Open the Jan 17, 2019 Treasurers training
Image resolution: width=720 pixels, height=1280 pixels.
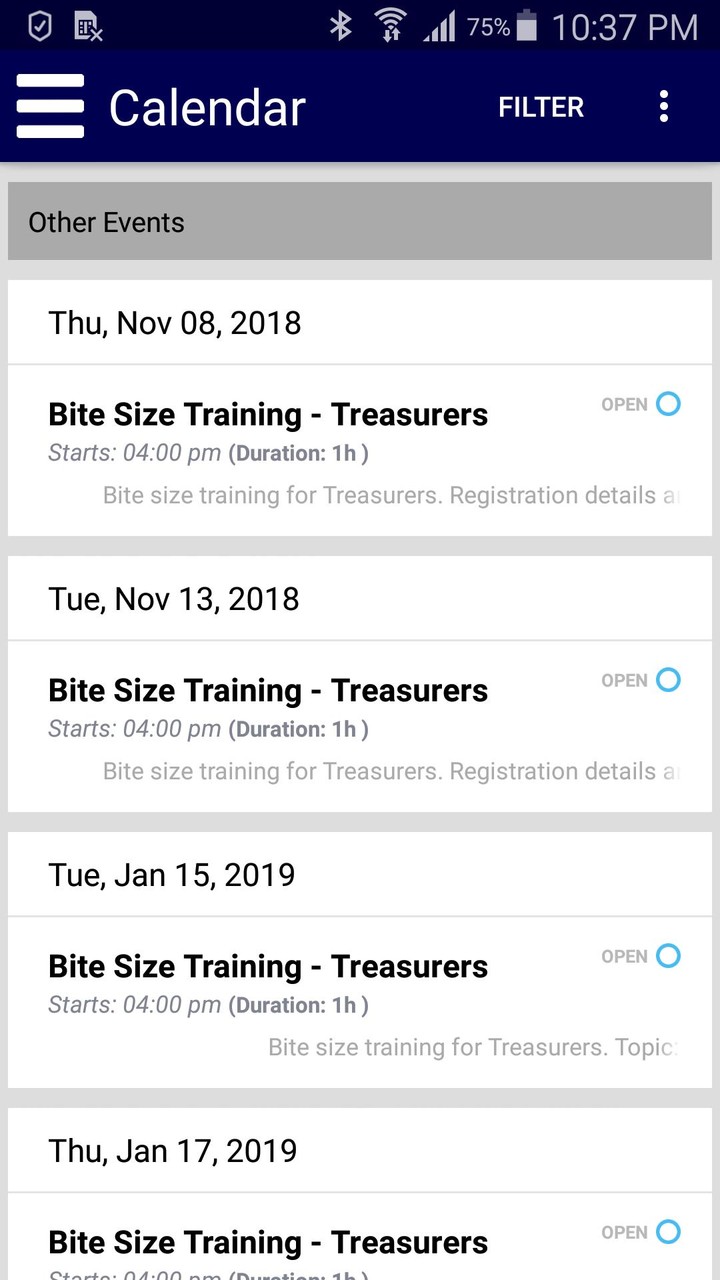268,1242
